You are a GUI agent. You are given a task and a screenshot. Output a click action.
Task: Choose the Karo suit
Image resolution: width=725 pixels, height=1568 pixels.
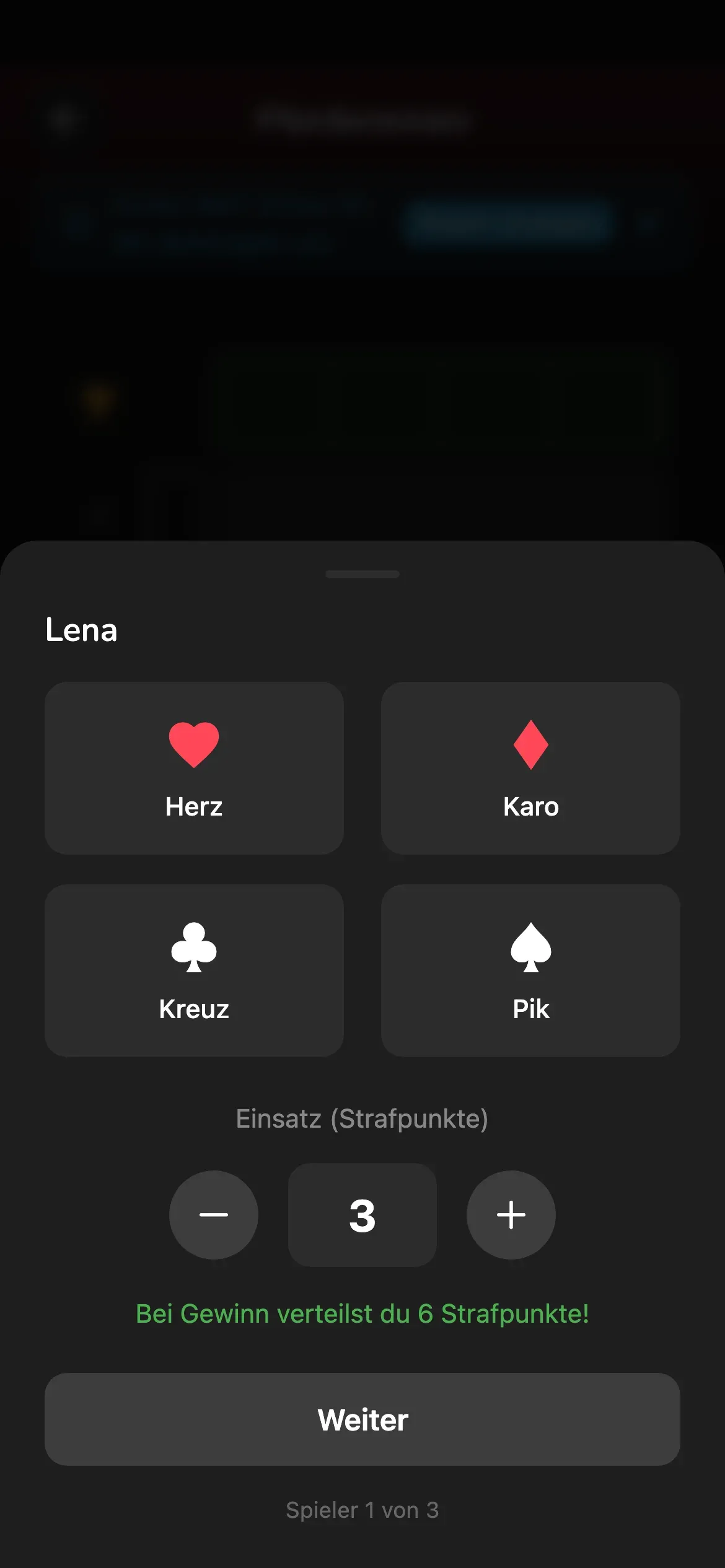[530, 768]
